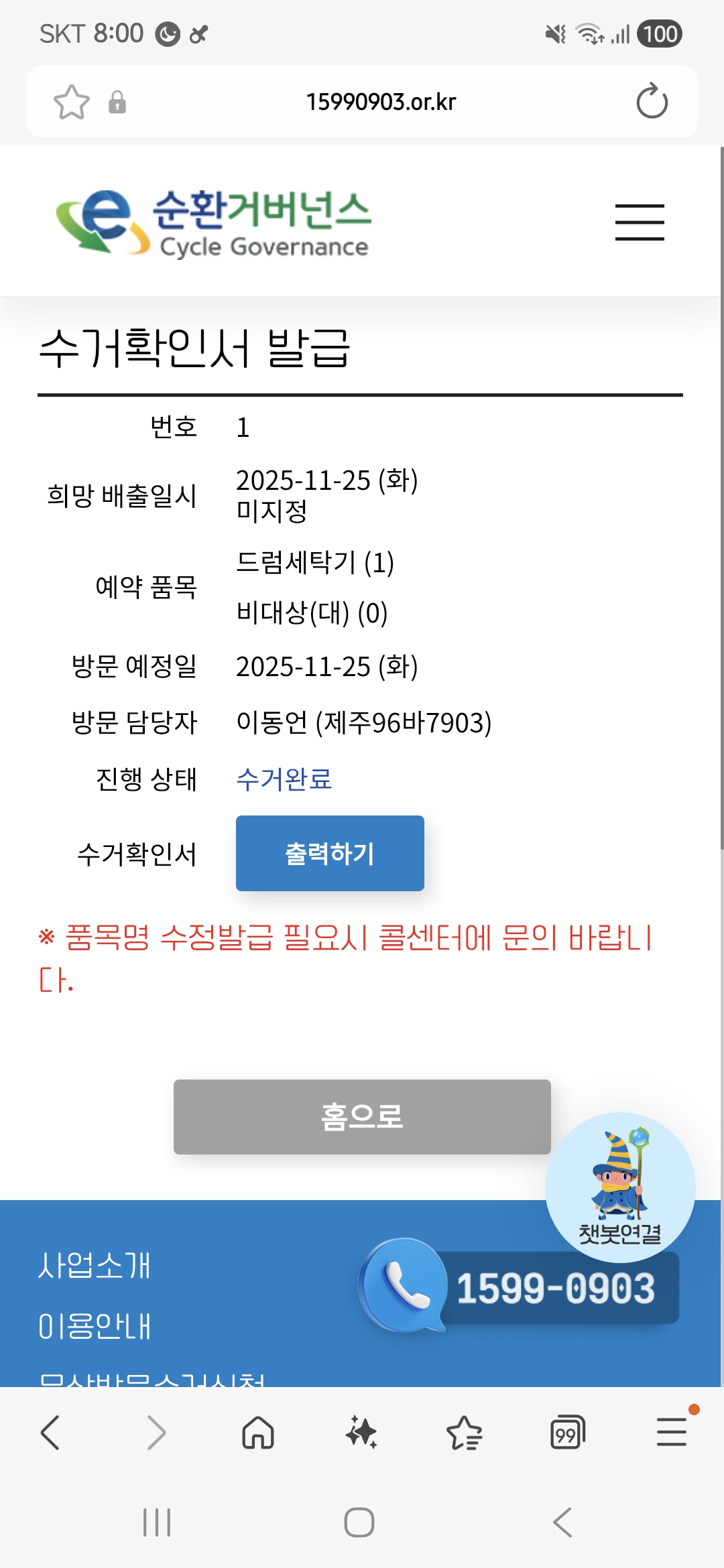Show recent apps from the navigation bar

coord(157,1522)
